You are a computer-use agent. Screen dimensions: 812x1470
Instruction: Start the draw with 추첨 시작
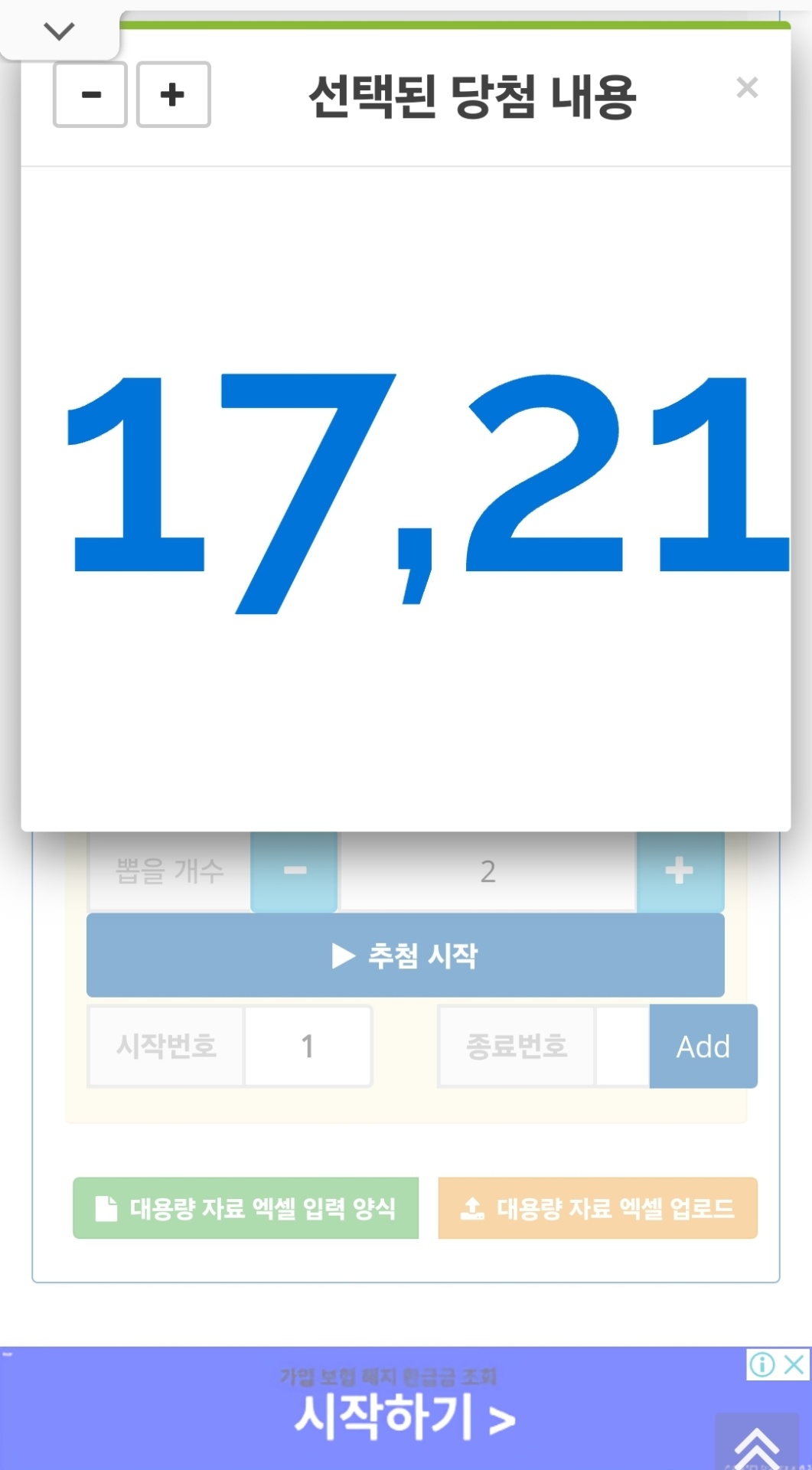click(405, 955)
